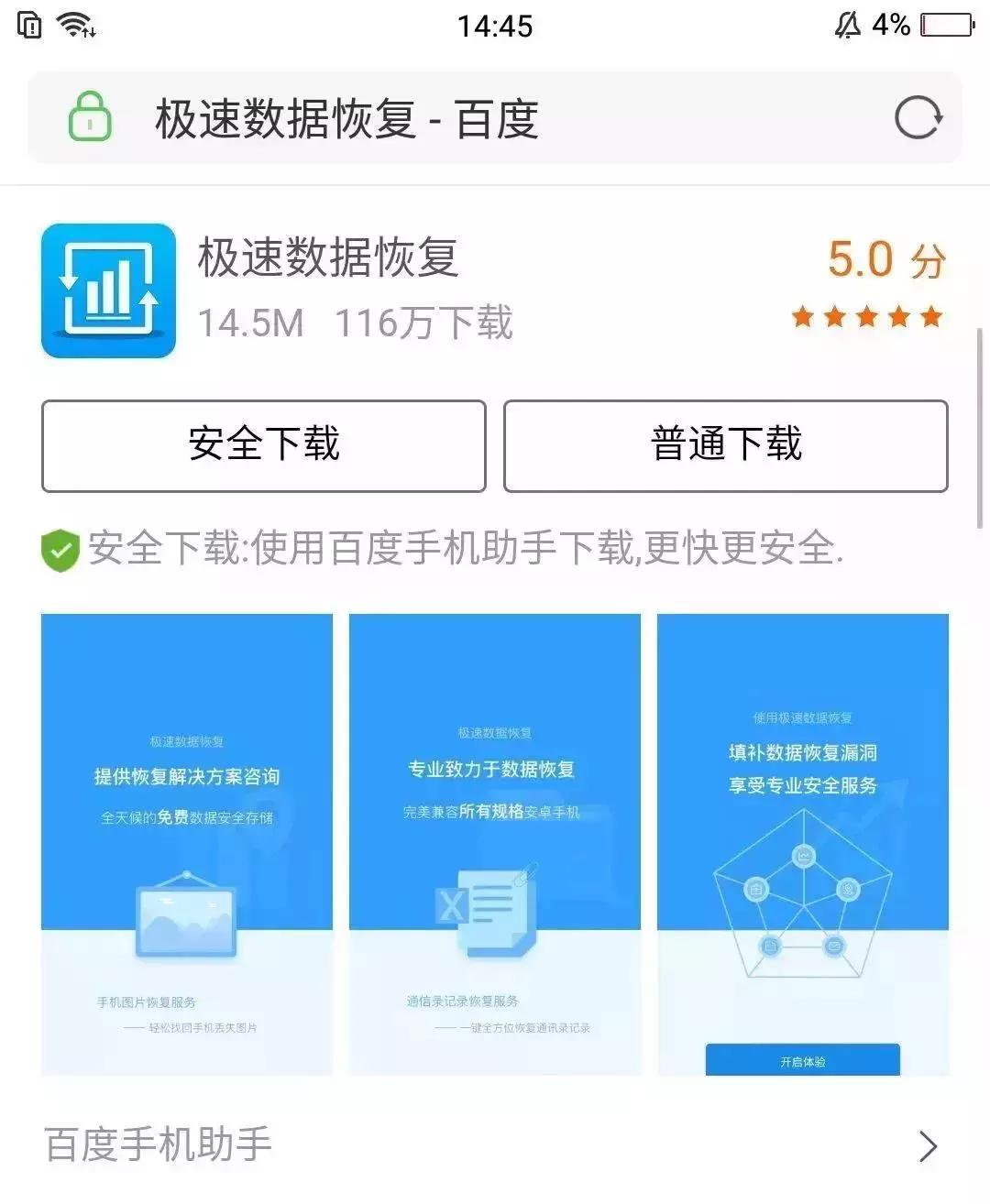990x1204 pixels.
Task: Click the 普通下载 button
Action: 725,444
